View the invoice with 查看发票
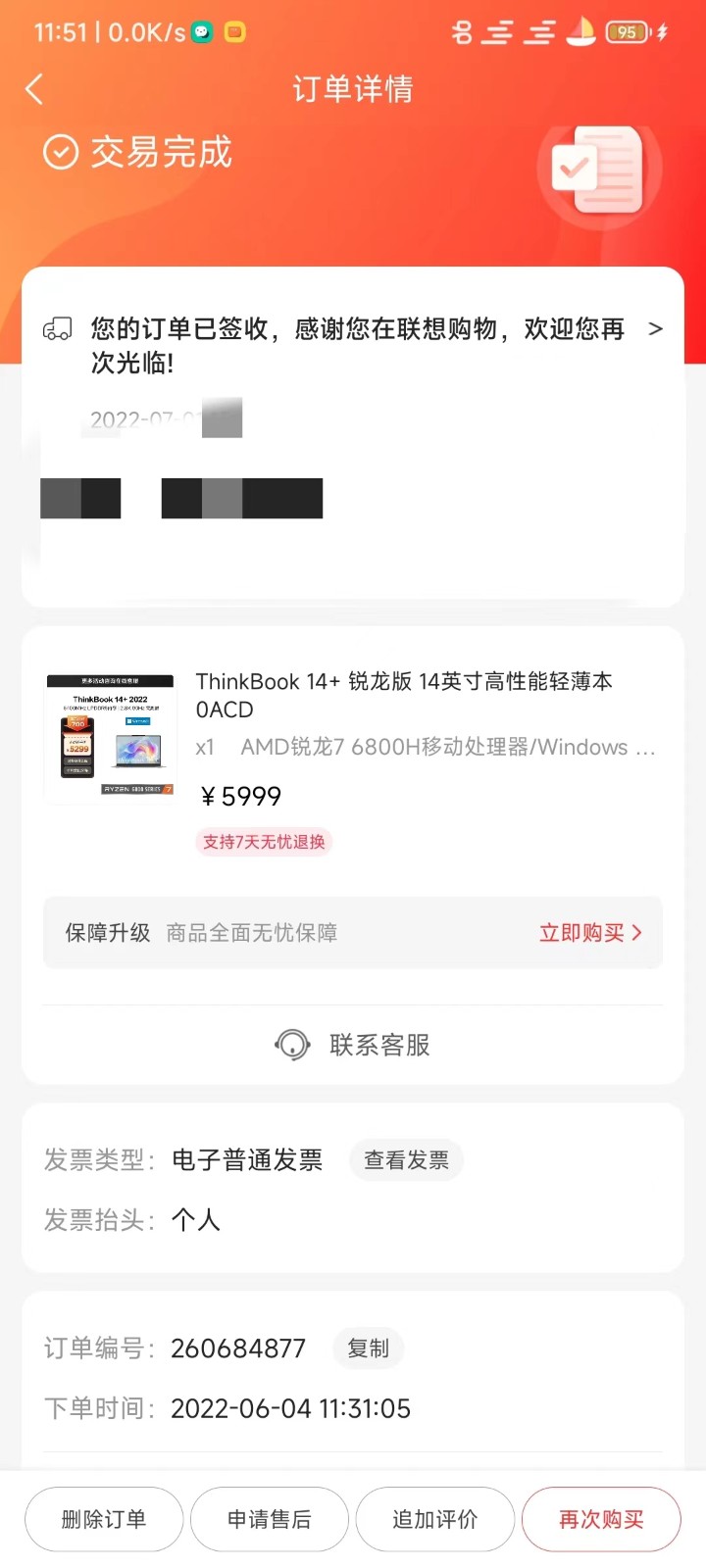The height and width of the screenshot is (1568, 706). pos(406,1160)
